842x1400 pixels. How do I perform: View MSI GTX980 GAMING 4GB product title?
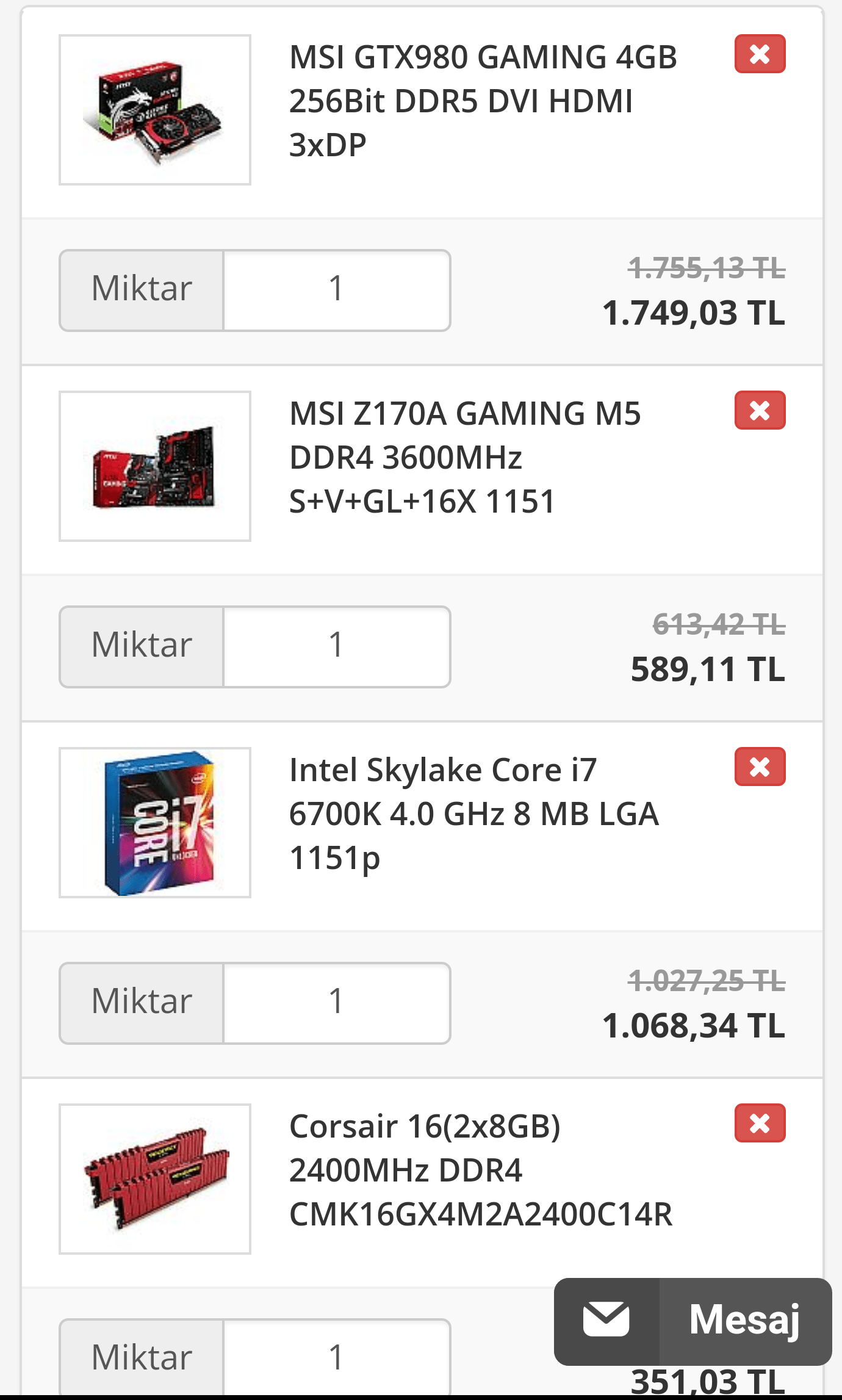[x=482, y=101]
